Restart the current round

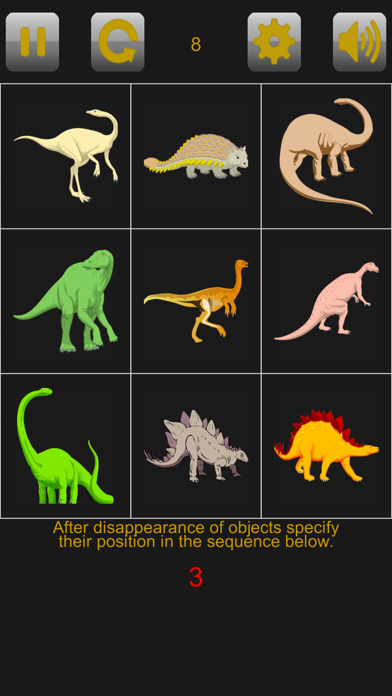click(118, 42)
